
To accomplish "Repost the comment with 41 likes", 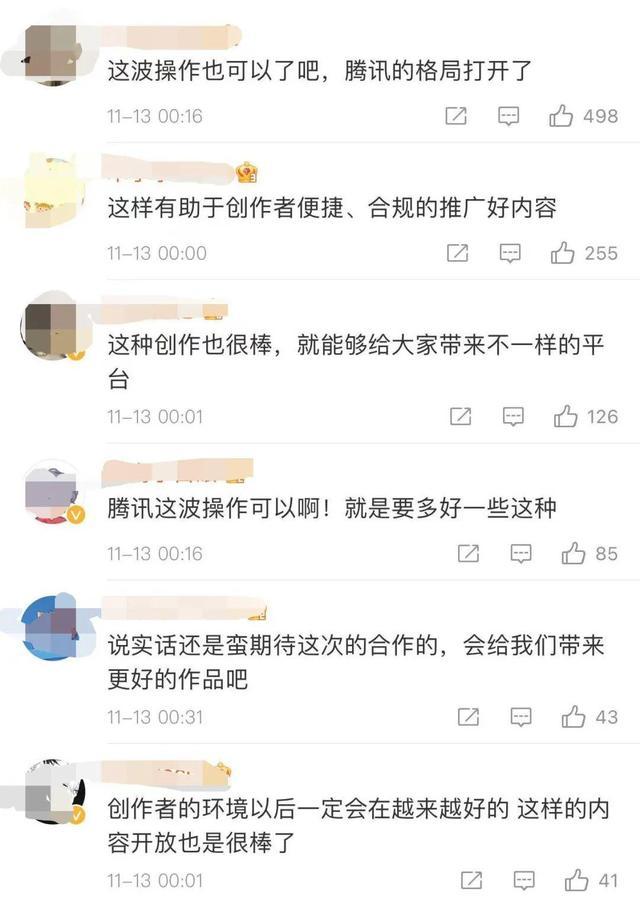I will coord(468,880).
